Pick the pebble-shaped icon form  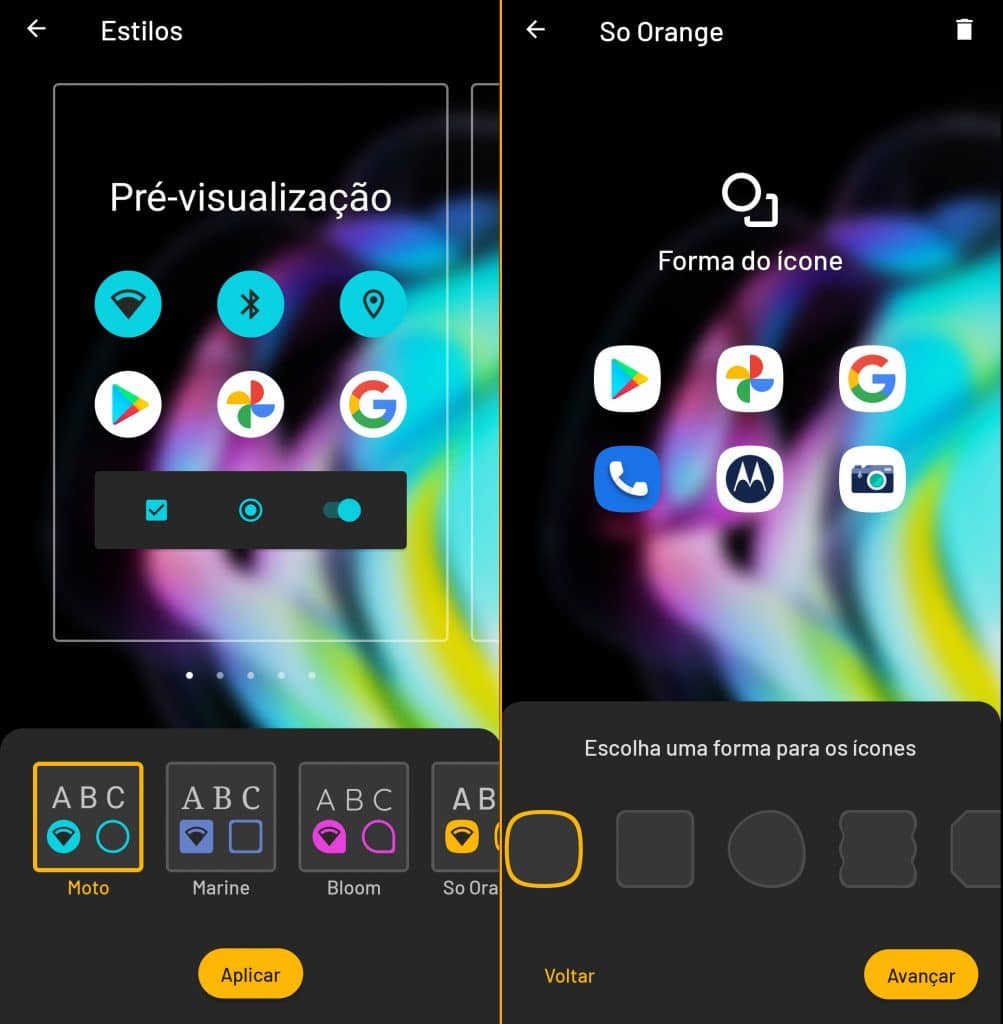pos(766,849)
